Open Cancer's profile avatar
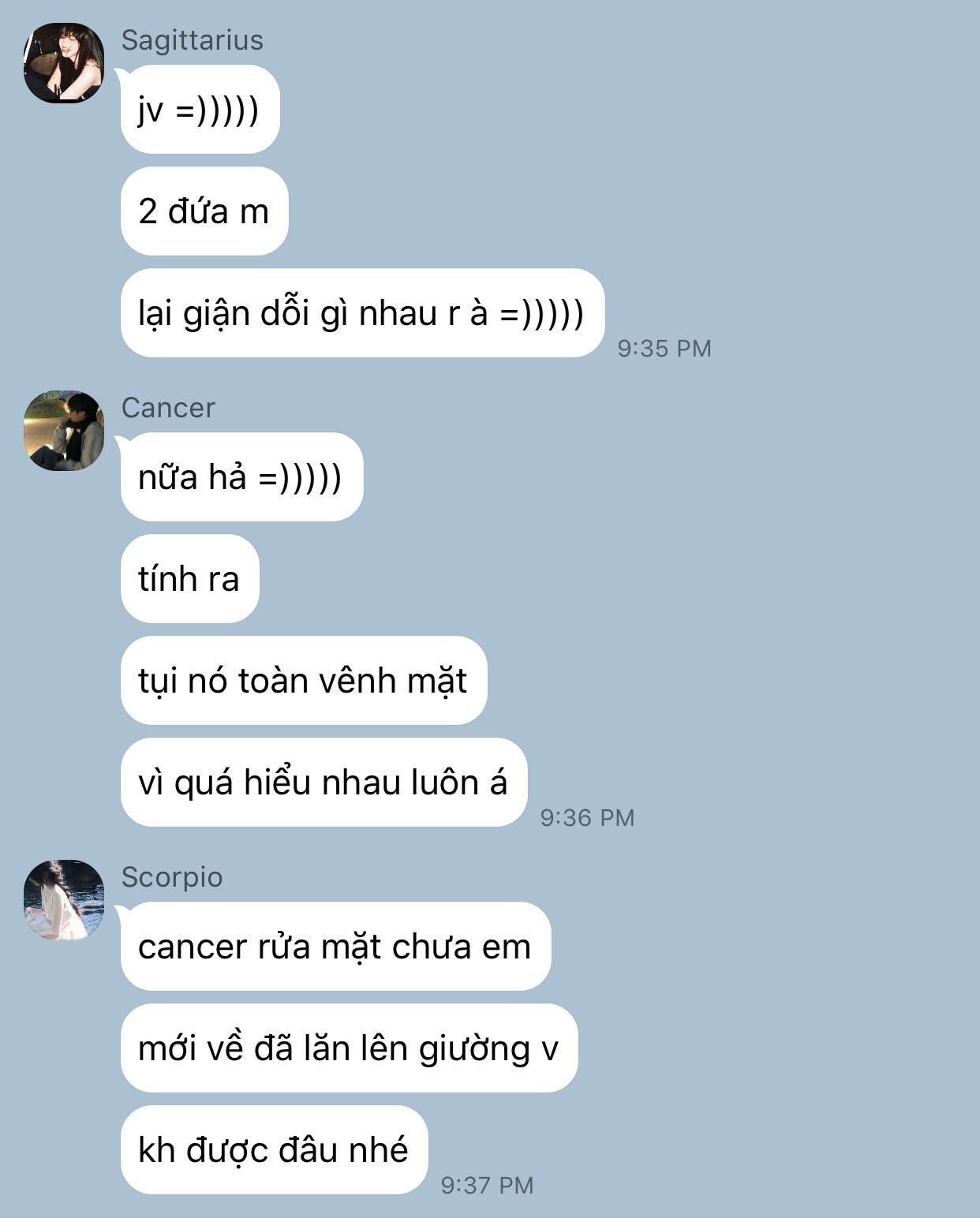This screenshot has width=980, height=1218. 64,431
